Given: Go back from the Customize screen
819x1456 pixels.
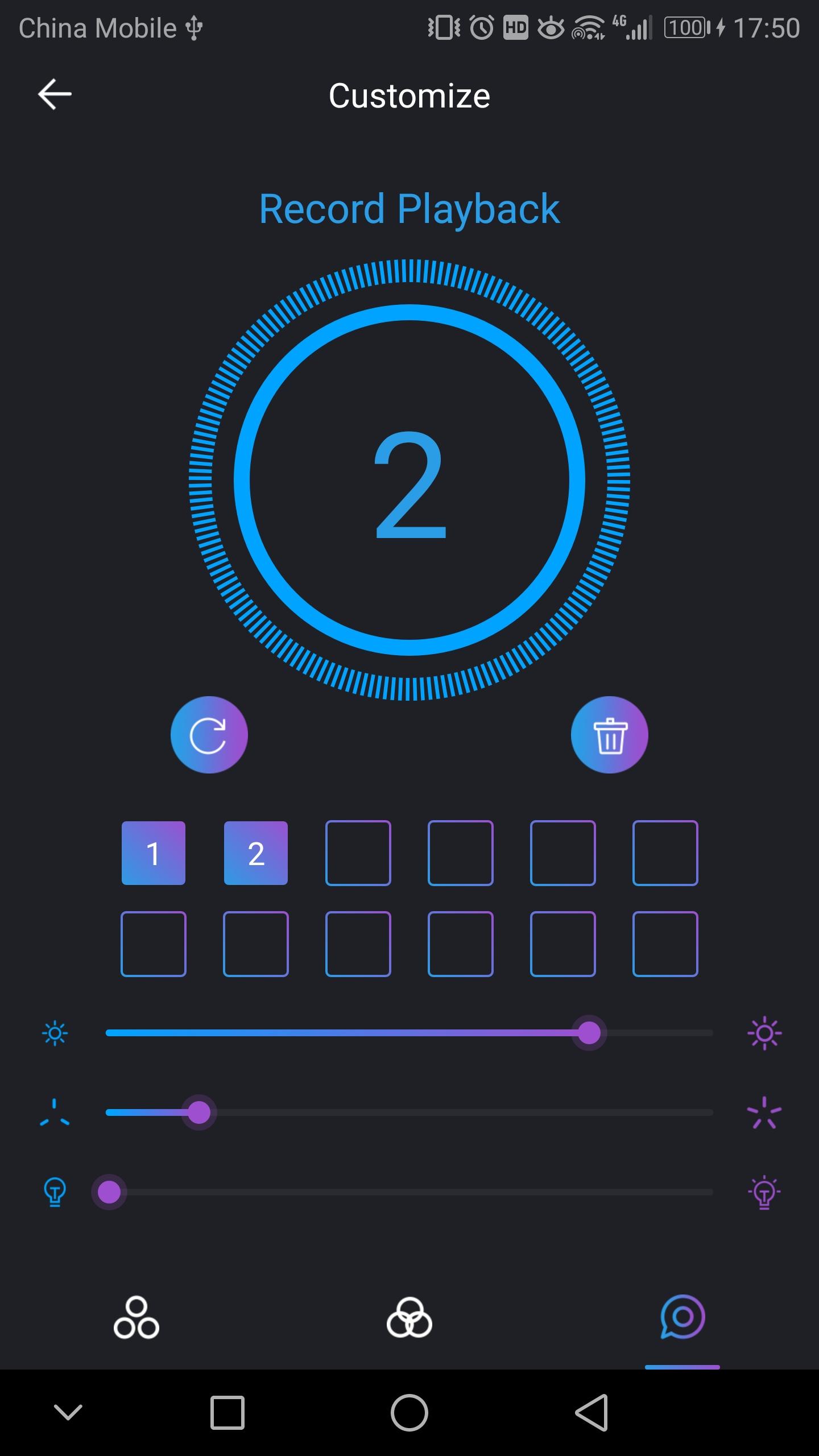Looking at the screenshot, I should (55, 94).
